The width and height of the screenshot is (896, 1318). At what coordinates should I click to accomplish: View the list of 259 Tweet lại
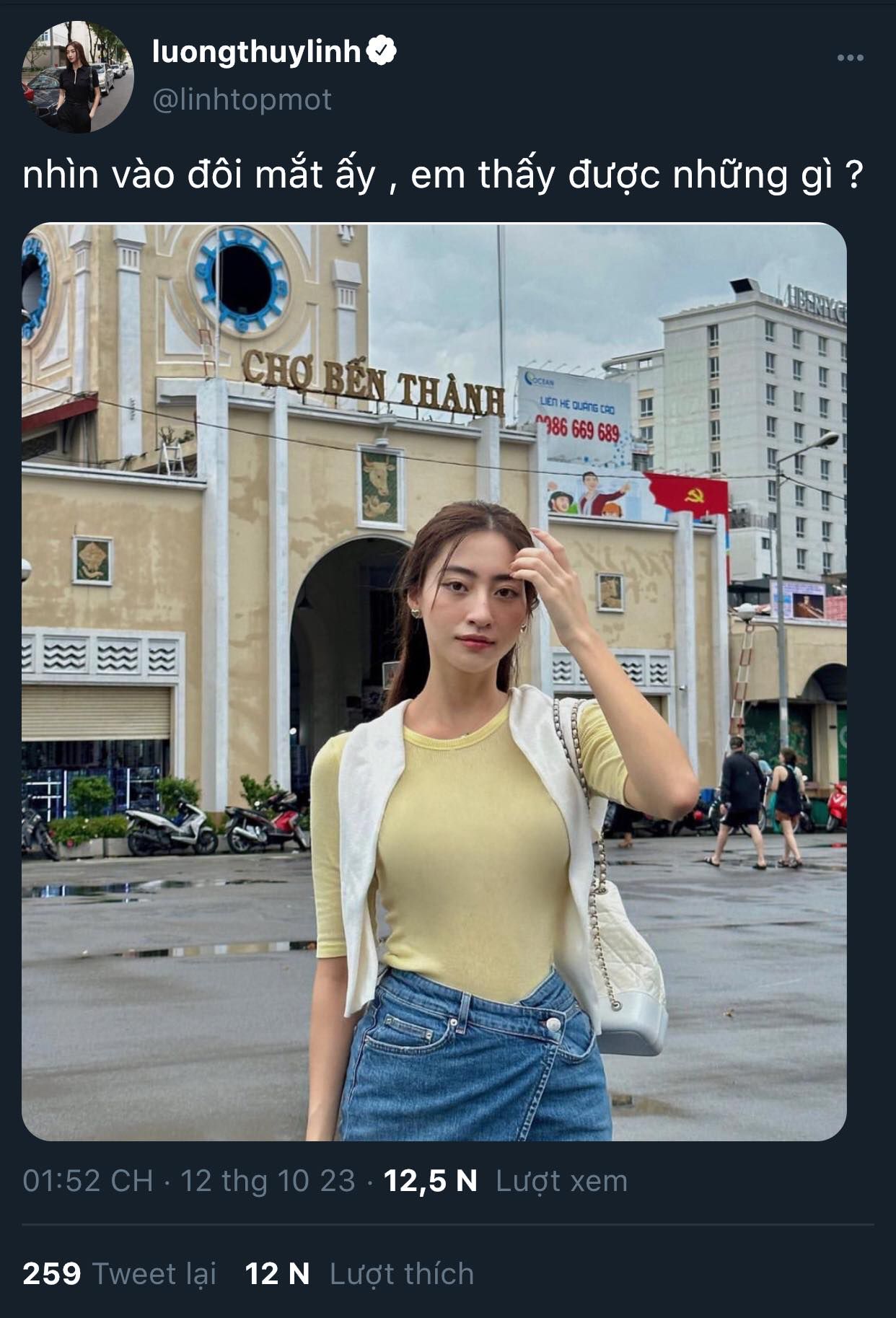(120, 1273)
